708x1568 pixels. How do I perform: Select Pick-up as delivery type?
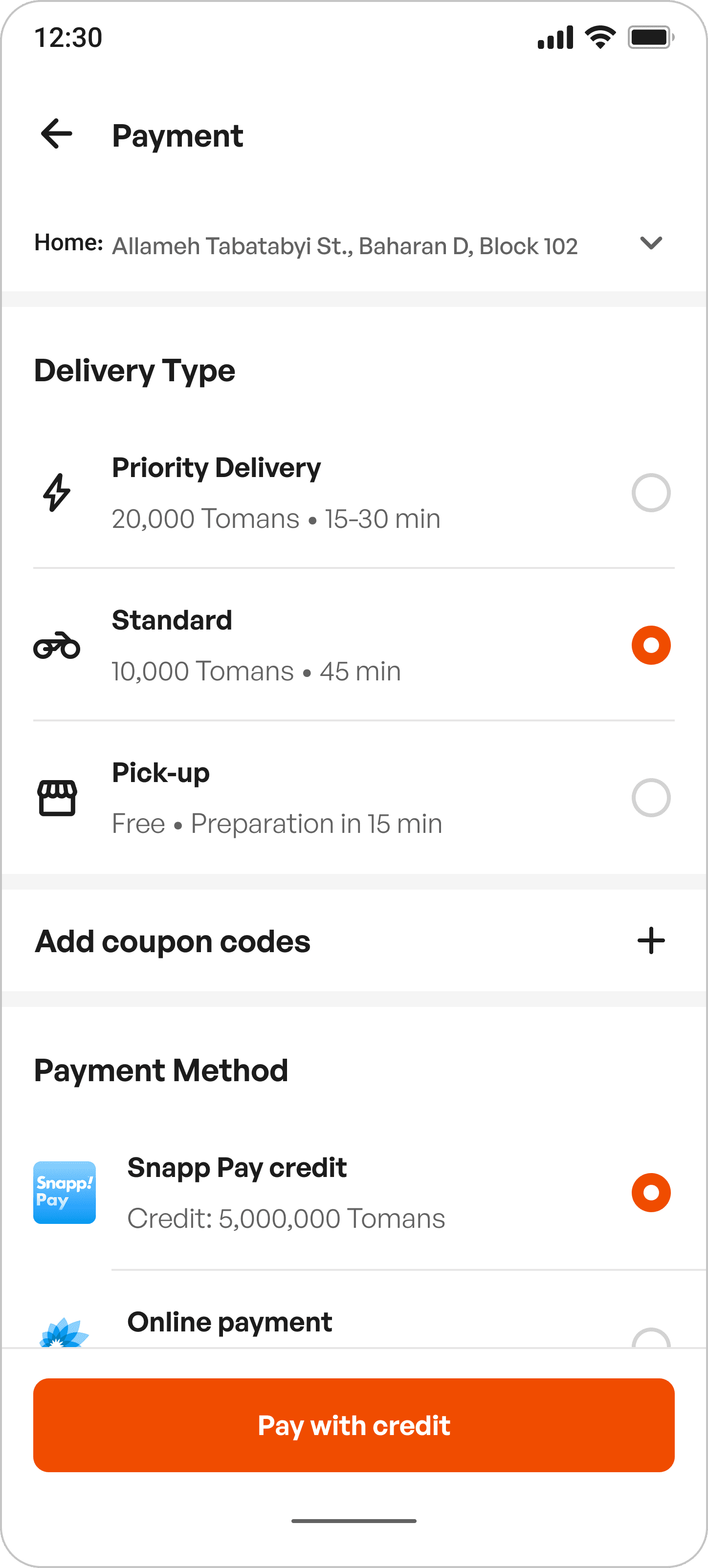click(651, 797)
